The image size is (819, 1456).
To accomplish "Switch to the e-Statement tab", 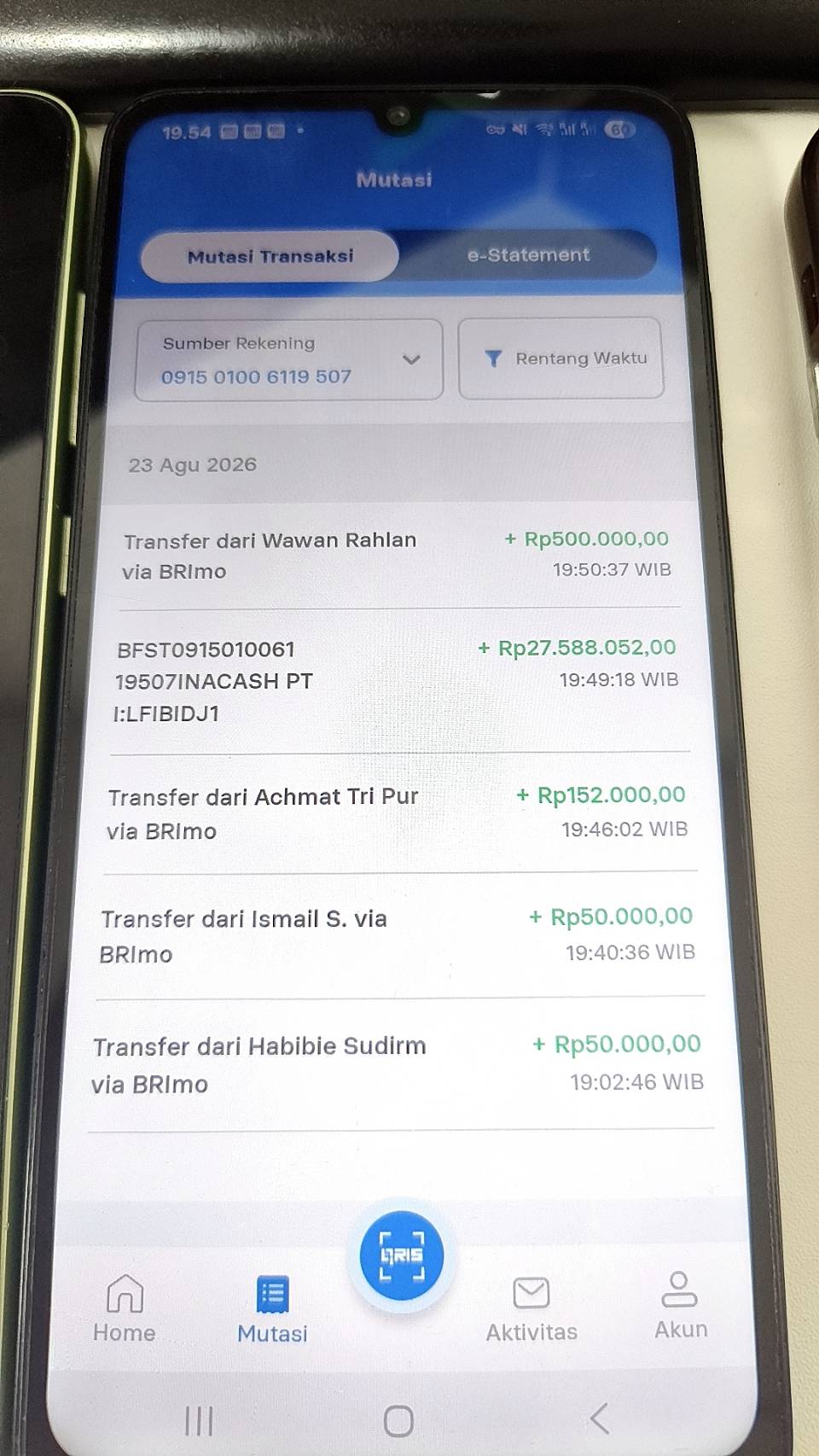I will pos(528,255).
